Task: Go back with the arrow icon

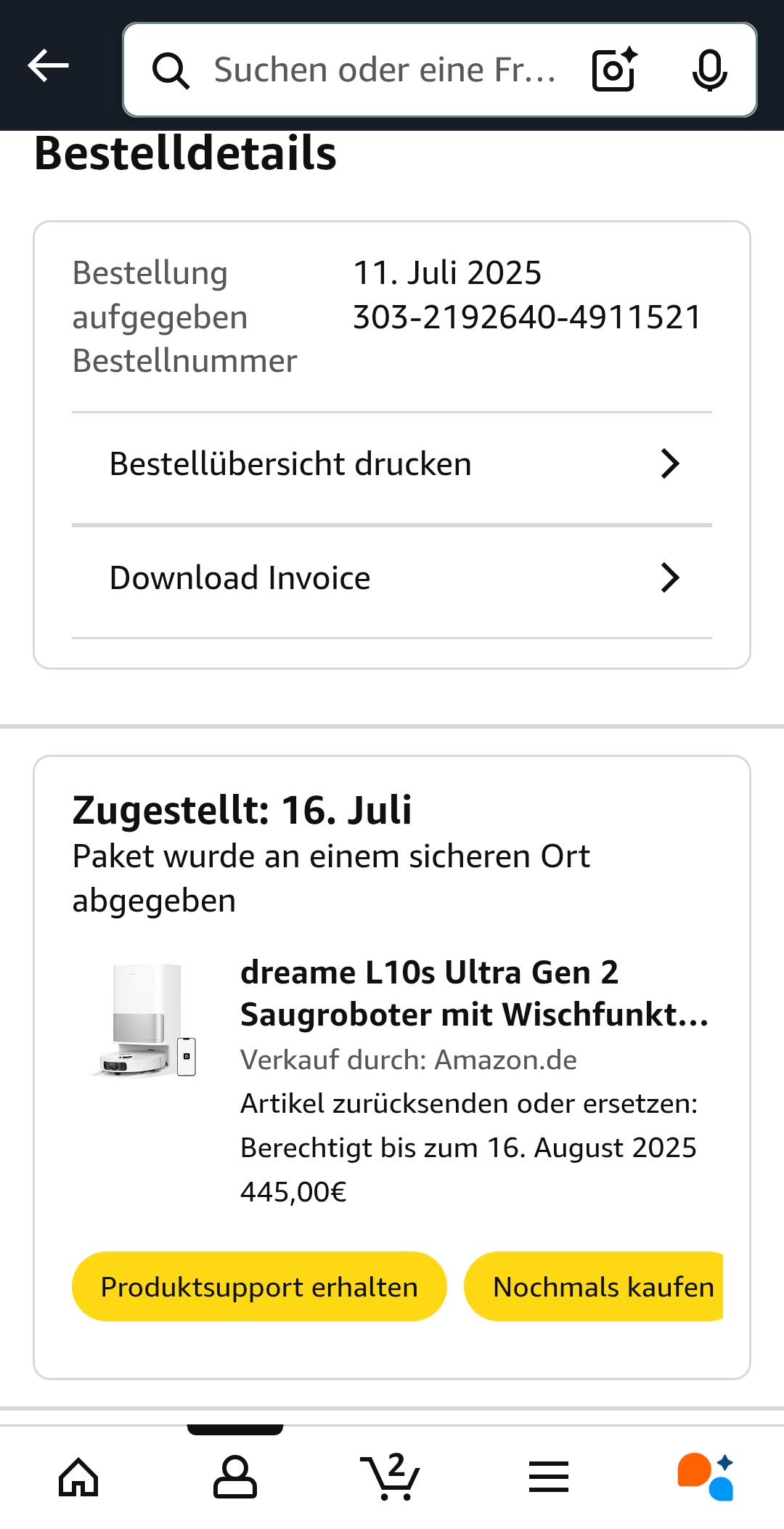Action: (x=48, y=67)
